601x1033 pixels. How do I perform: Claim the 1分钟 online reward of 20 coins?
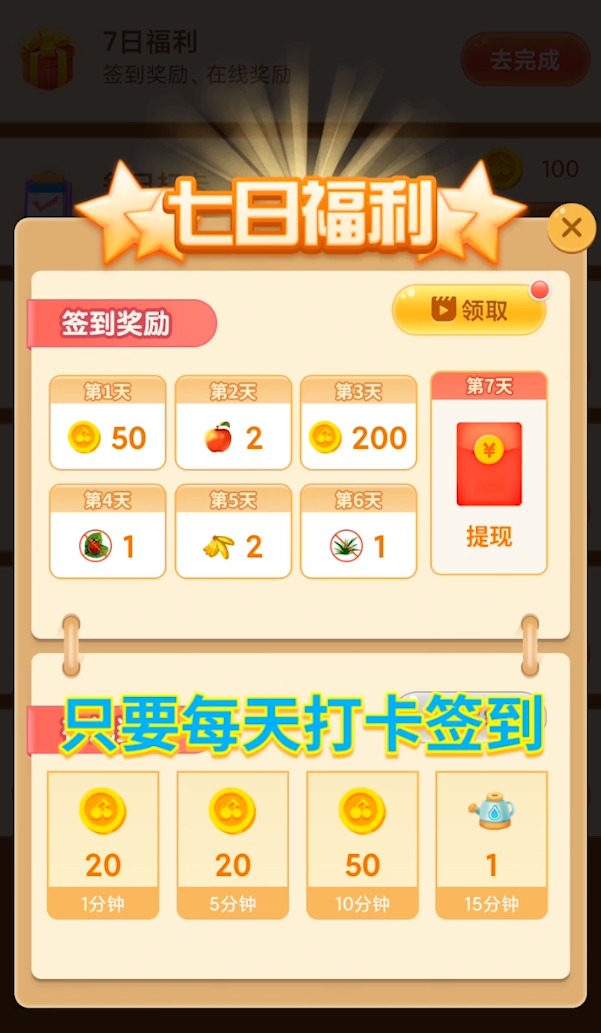coord(103,845)
